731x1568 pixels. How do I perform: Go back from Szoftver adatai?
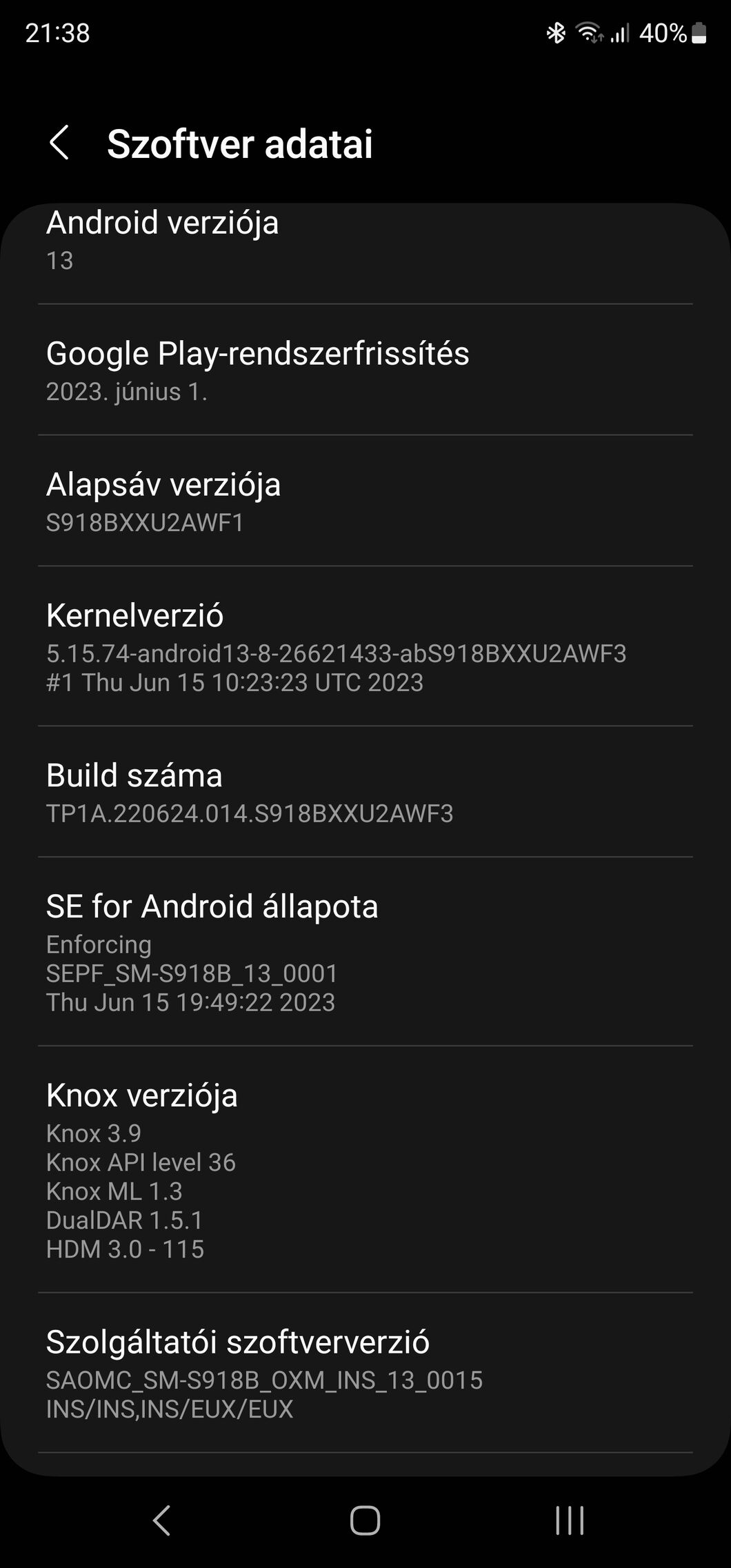tap(60, 143)
